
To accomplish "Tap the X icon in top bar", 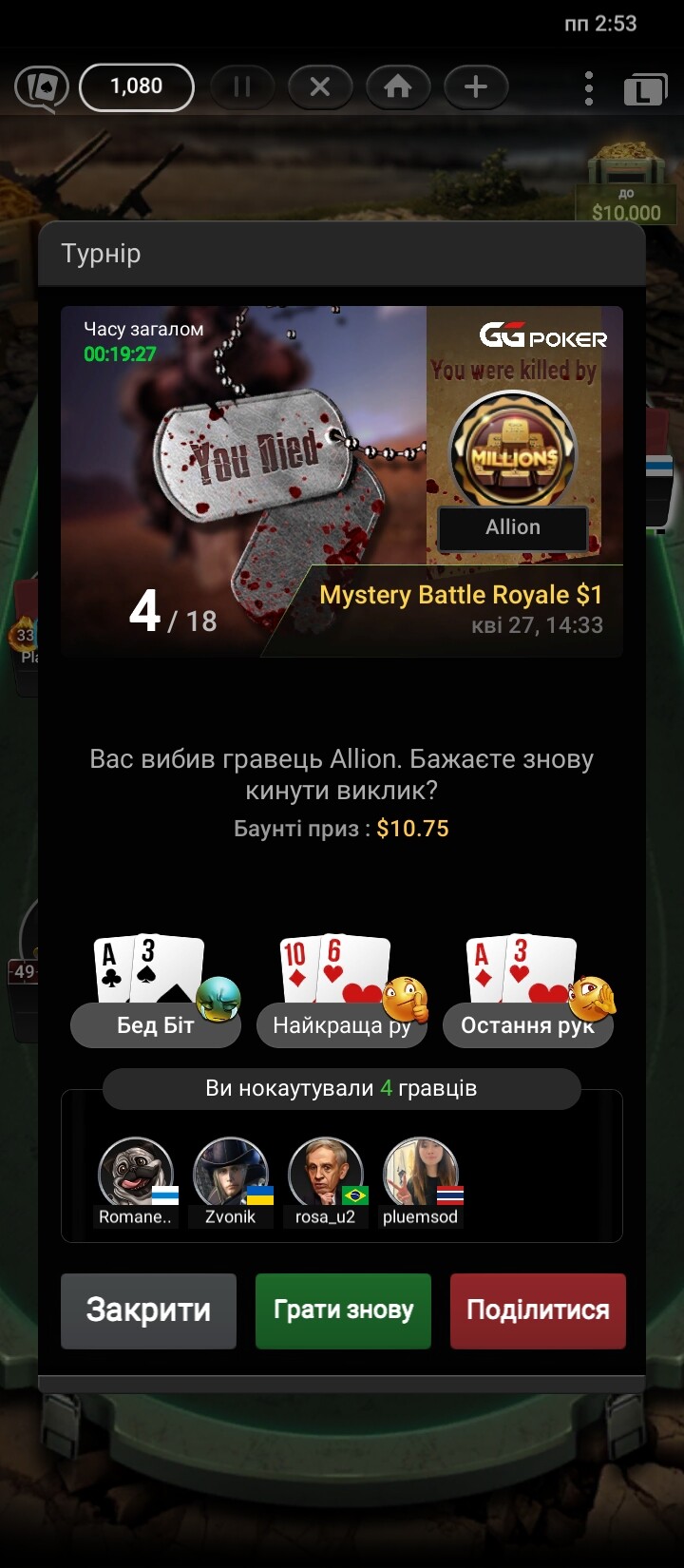I will click(x=320, y=87).
